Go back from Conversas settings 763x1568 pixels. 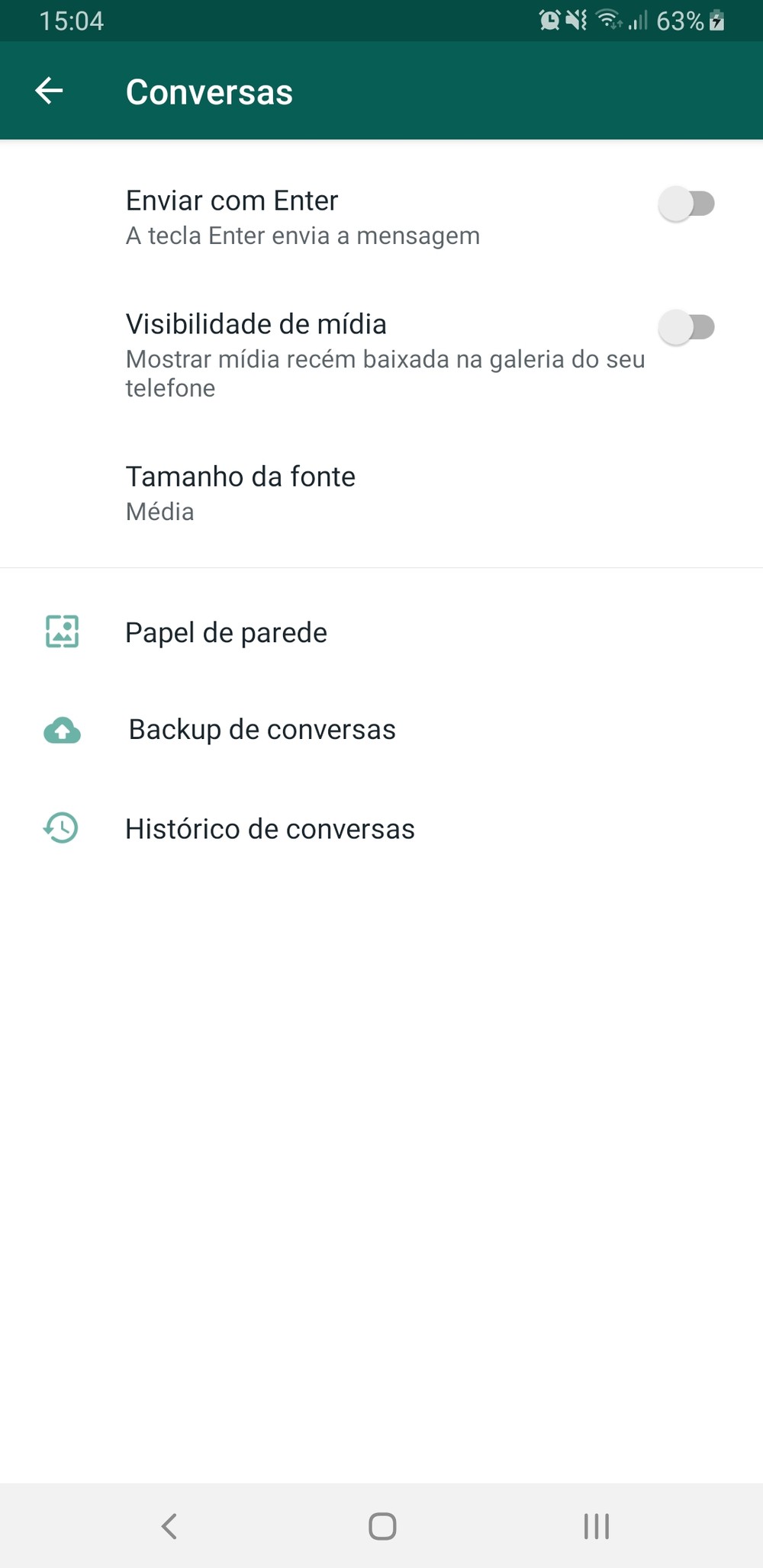click(49, 91)
